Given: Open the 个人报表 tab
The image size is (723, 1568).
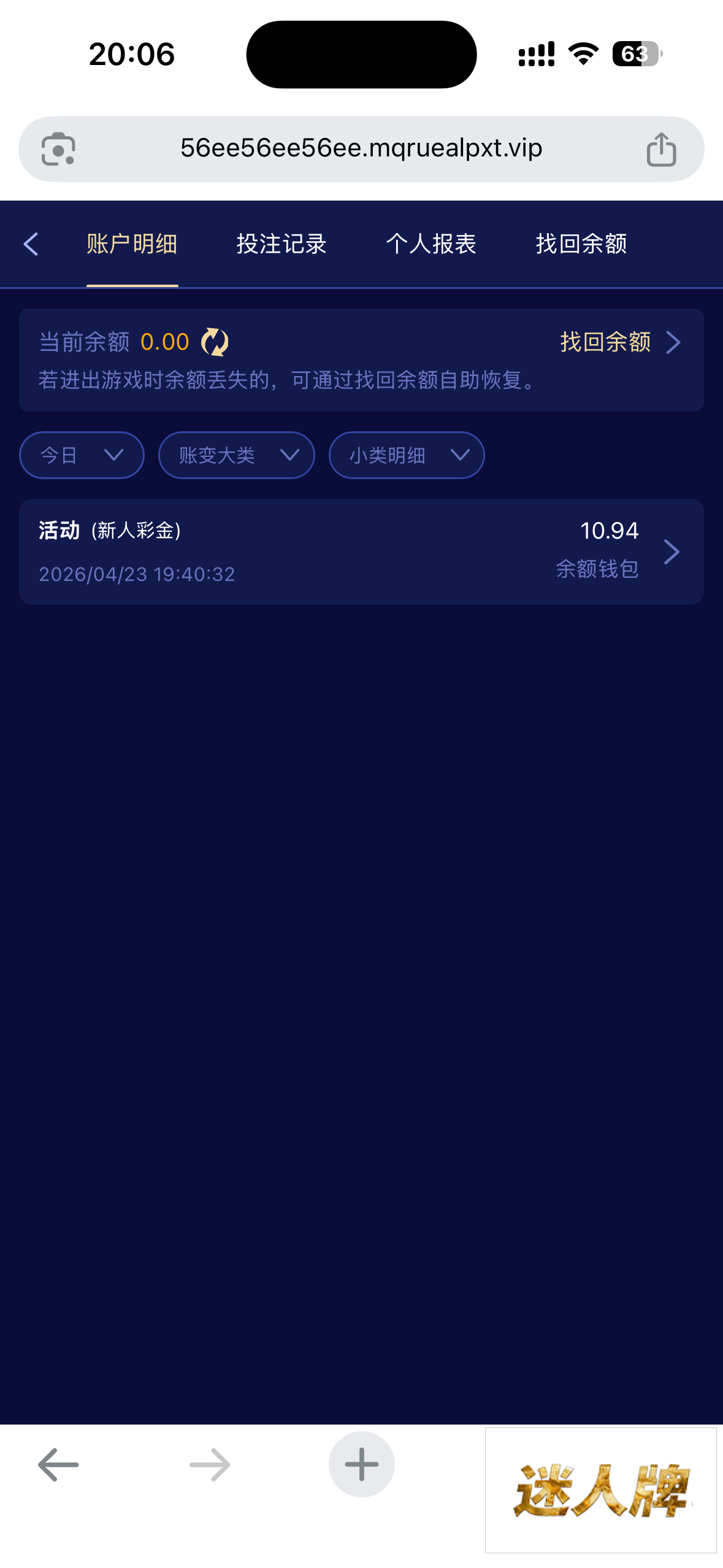Looking at the screenshot, I should point(431,244).
